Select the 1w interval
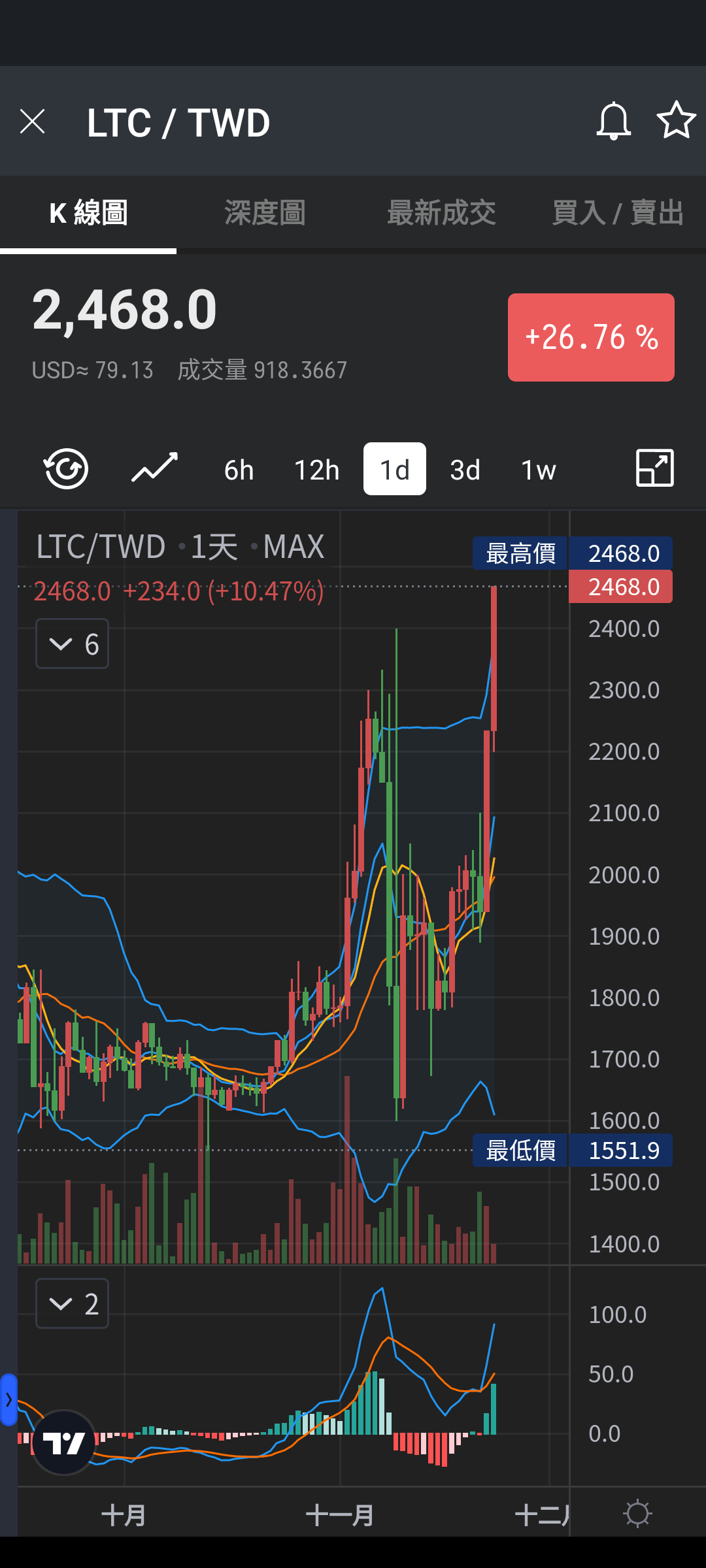Viewport: 706px width, 1568px height. (539, 470)
